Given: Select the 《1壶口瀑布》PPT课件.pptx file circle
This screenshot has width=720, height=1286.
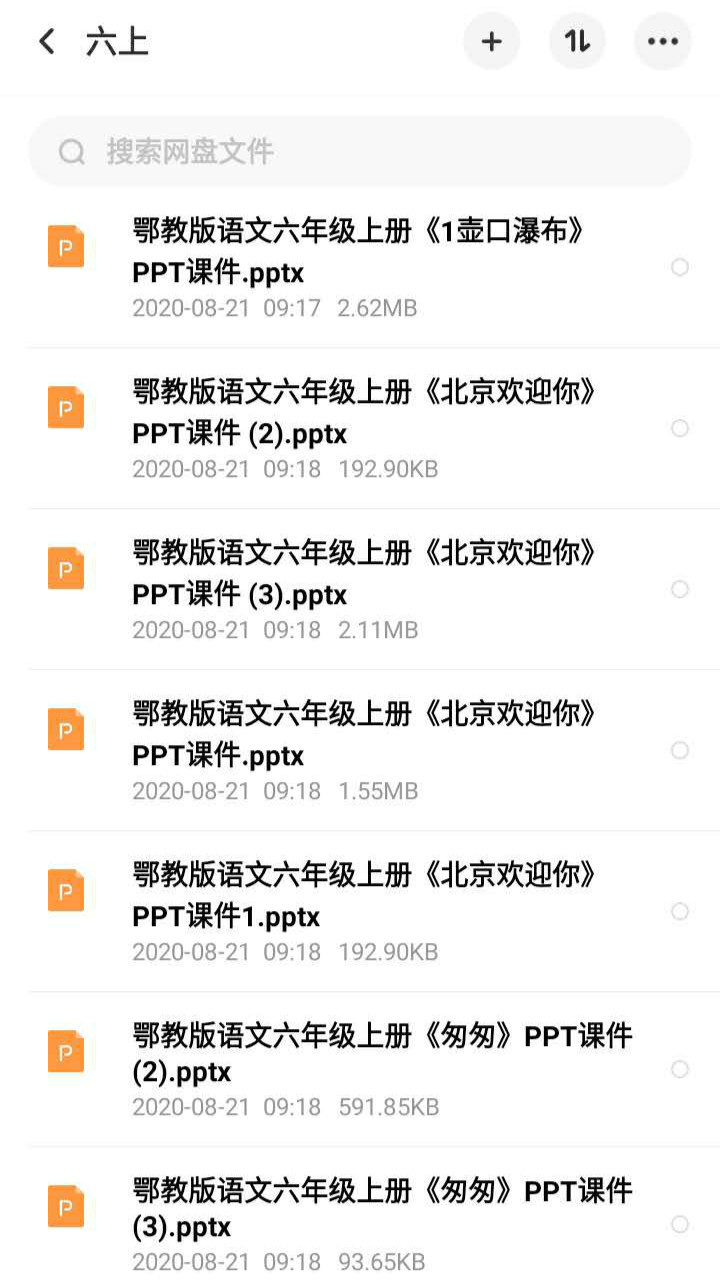Looking at the screenshot, I should (x=680, y=267).
